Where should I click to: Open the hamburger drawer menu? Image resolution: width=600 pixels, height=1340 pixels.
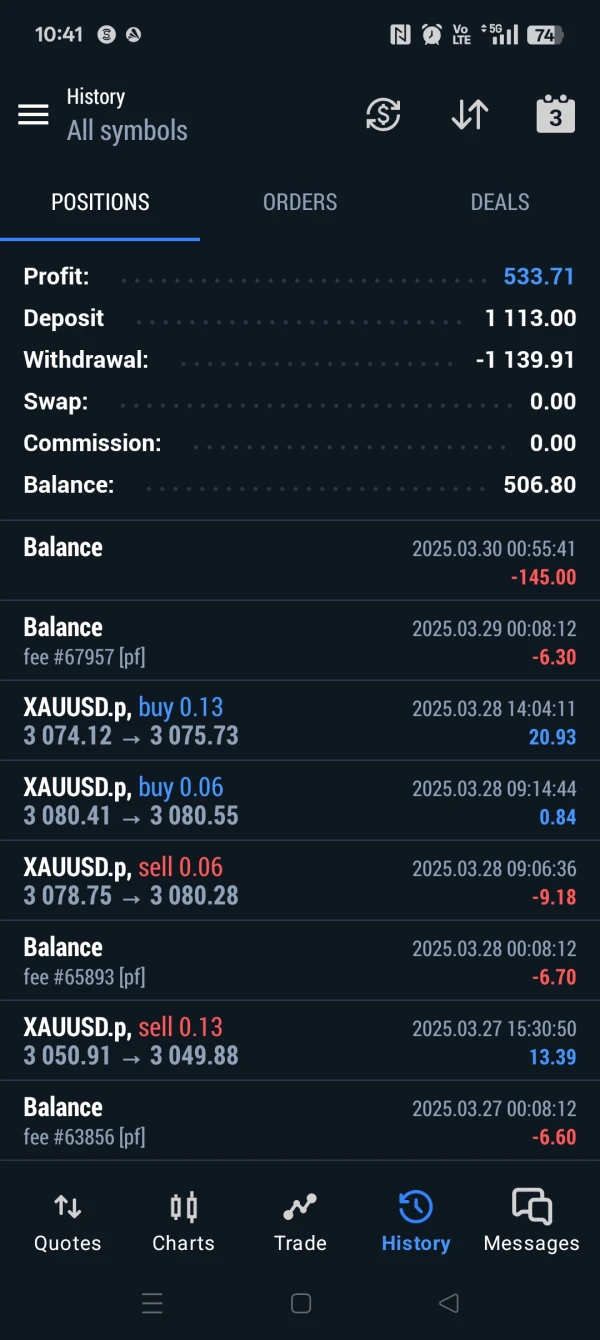tap(33, 115)
